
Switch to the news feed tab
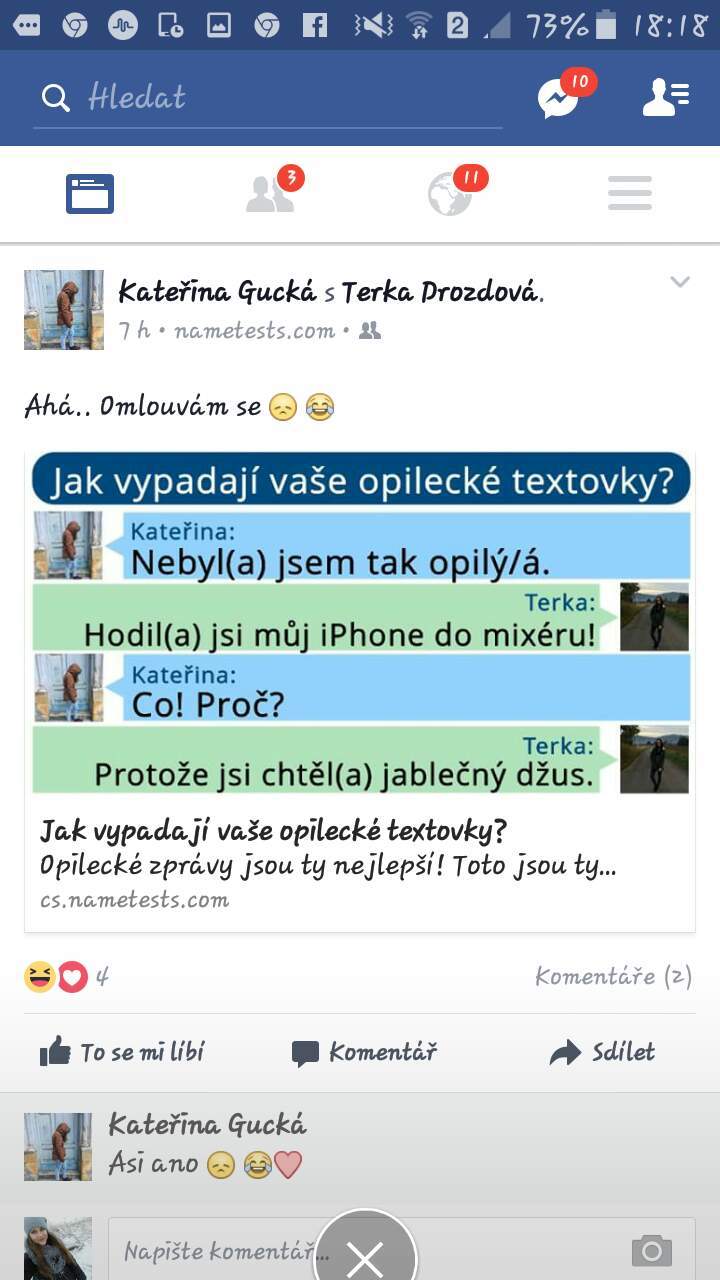pyautogui.click(x=90, y=194)
